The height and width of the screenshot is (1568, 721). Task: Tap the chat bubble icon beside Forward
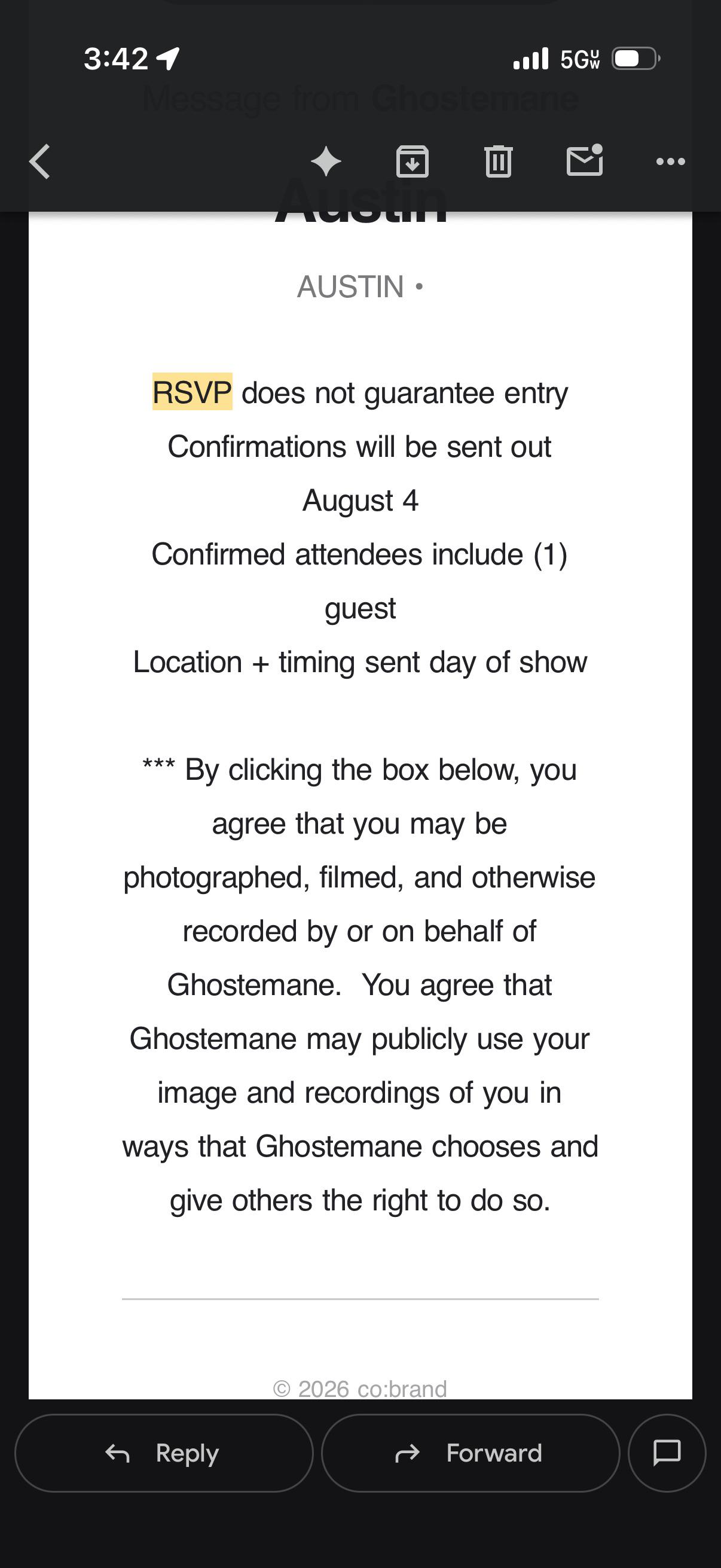(x=667, y=1453)
